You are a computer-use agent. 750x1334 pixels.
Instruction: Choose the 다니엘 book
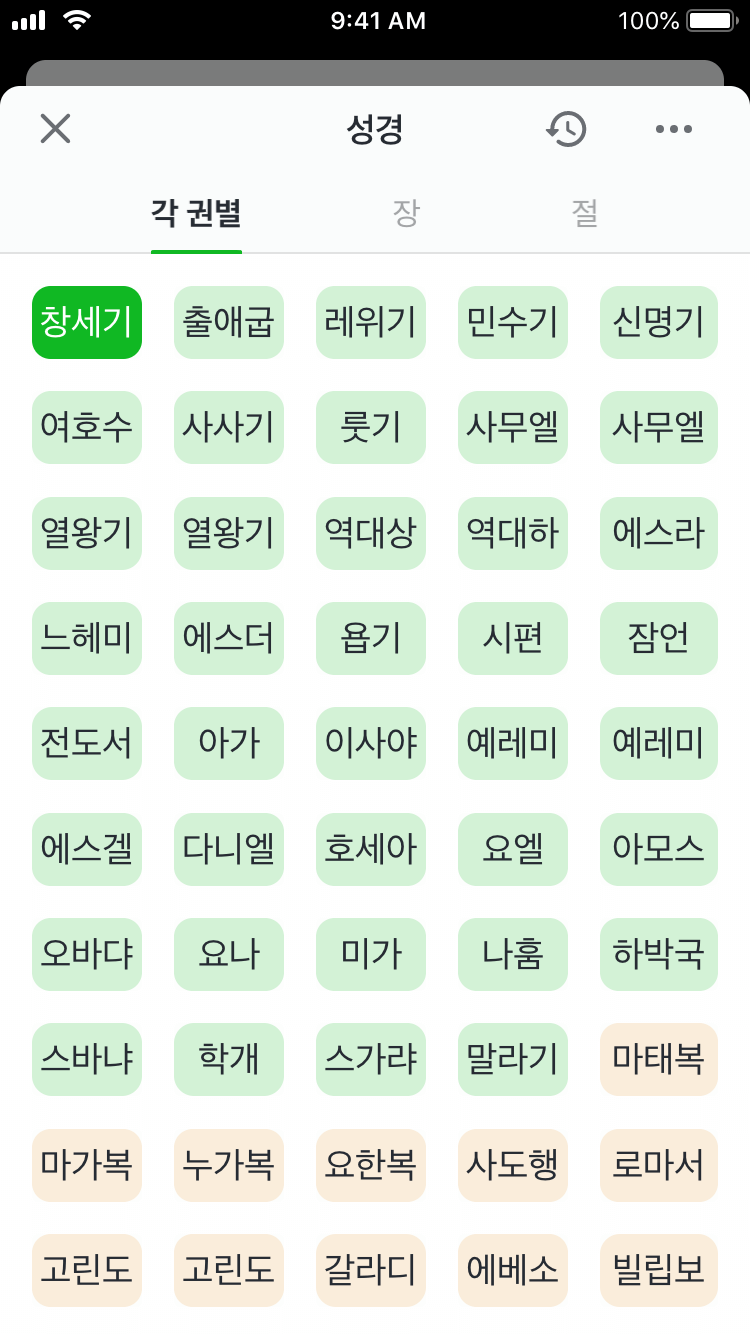point(229,849)
